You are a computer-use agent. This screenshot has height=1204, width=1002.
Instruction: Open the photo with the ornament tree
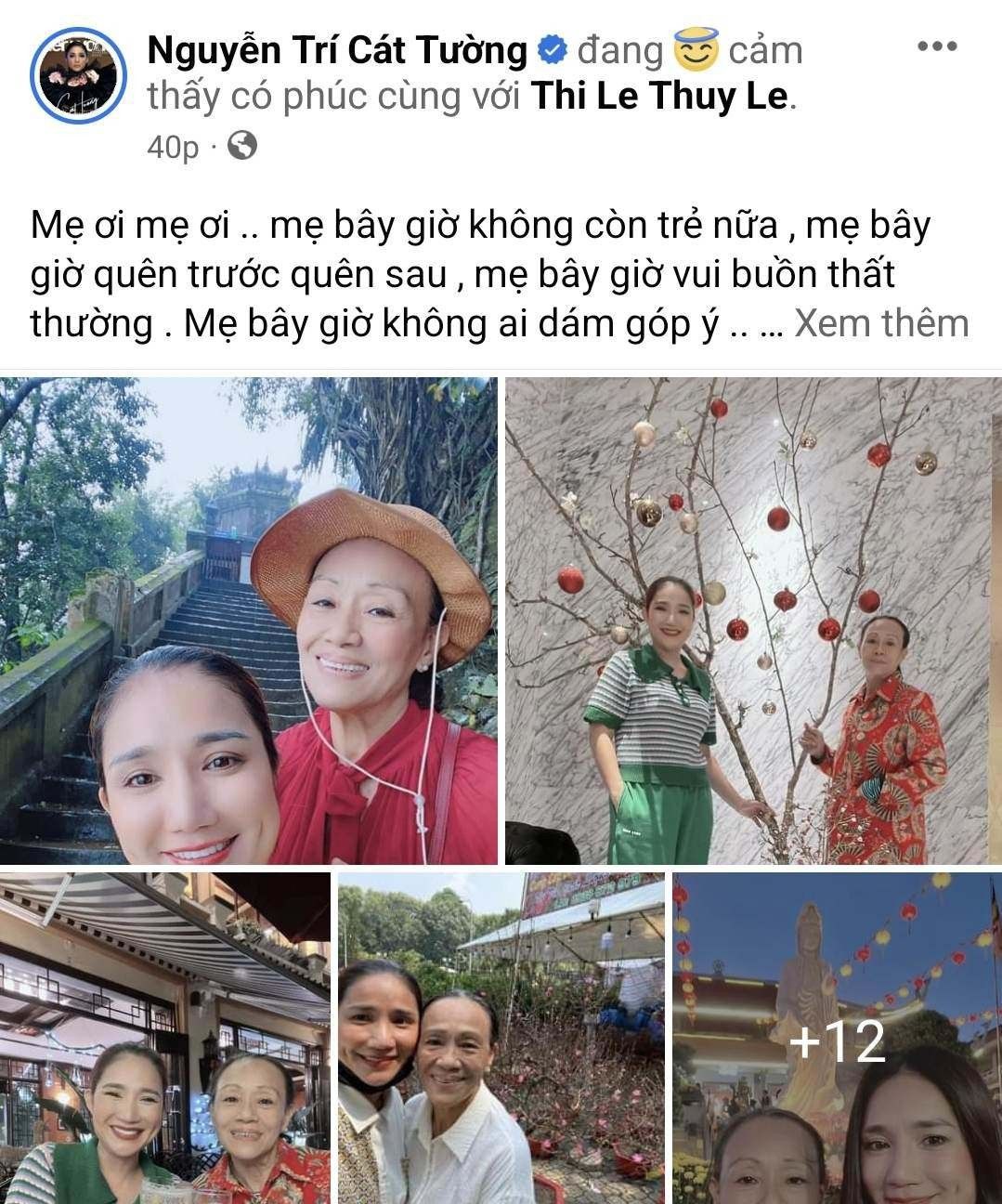[752, 620]
